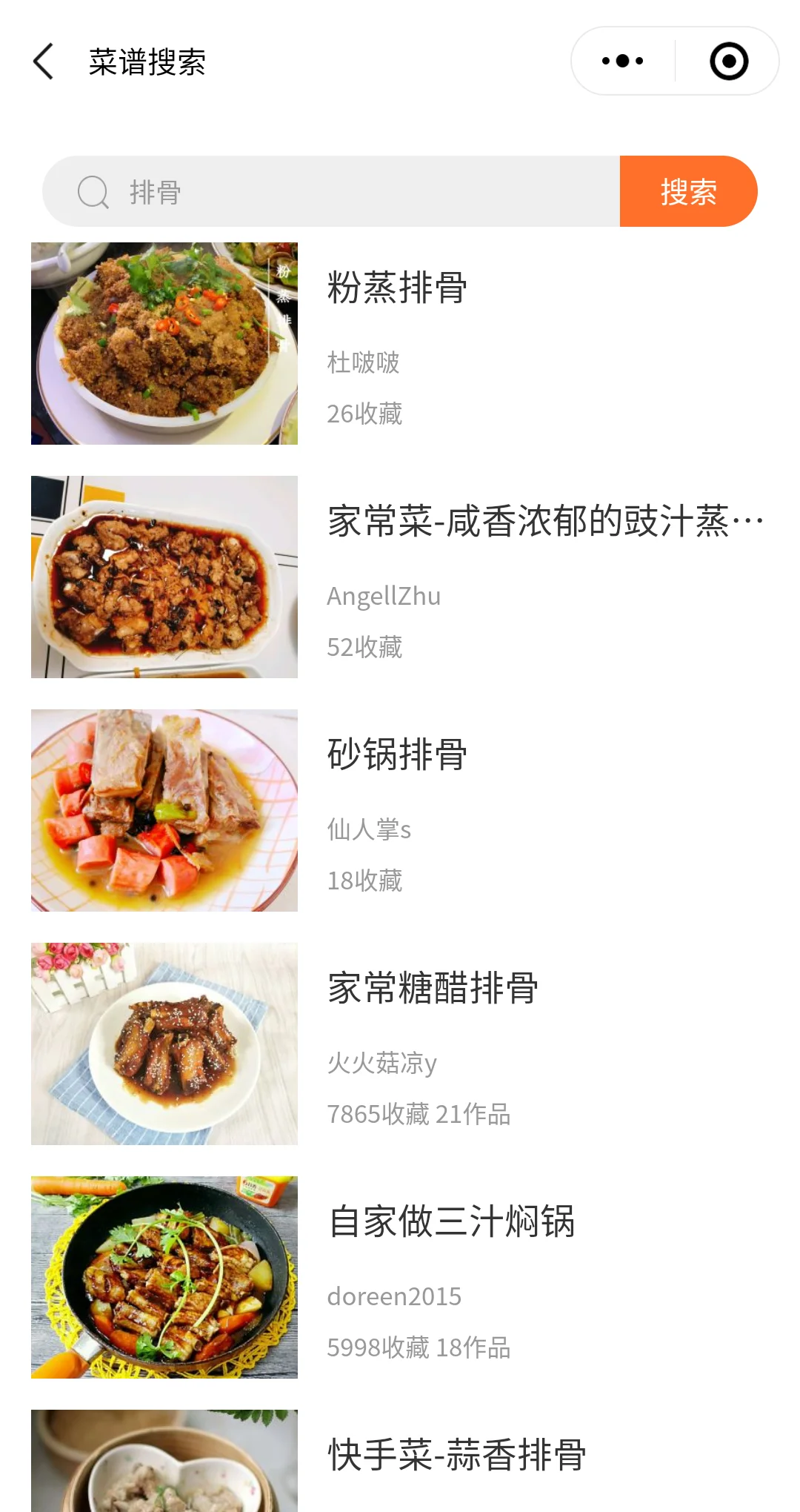
Task: Open the 快手菜-蒜香排骨 recipe
Action: point(456,1454)
